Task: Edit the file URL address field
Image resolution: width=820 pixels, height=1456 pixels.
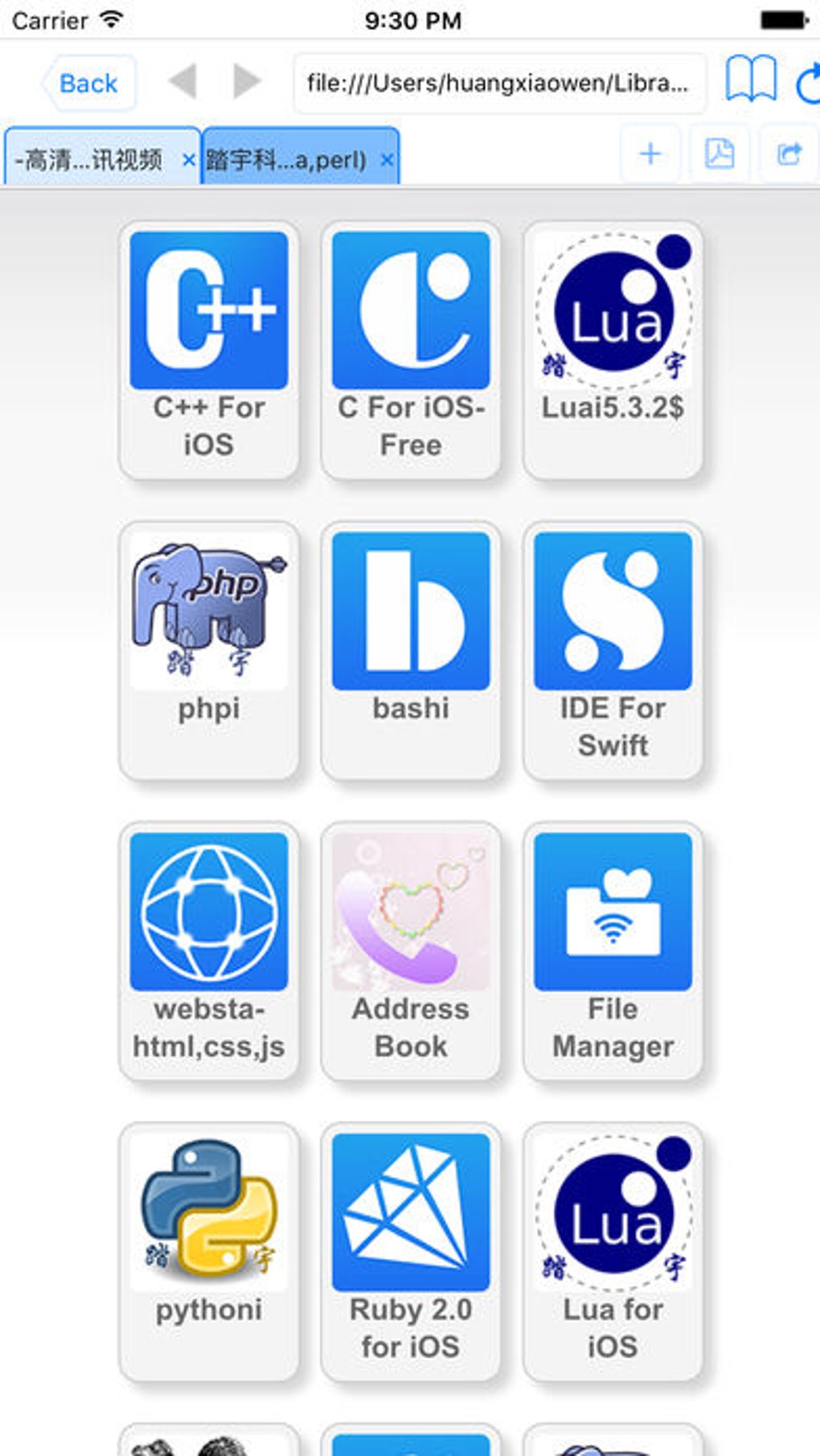Action: pyautogui.click(x=499, y=83)
